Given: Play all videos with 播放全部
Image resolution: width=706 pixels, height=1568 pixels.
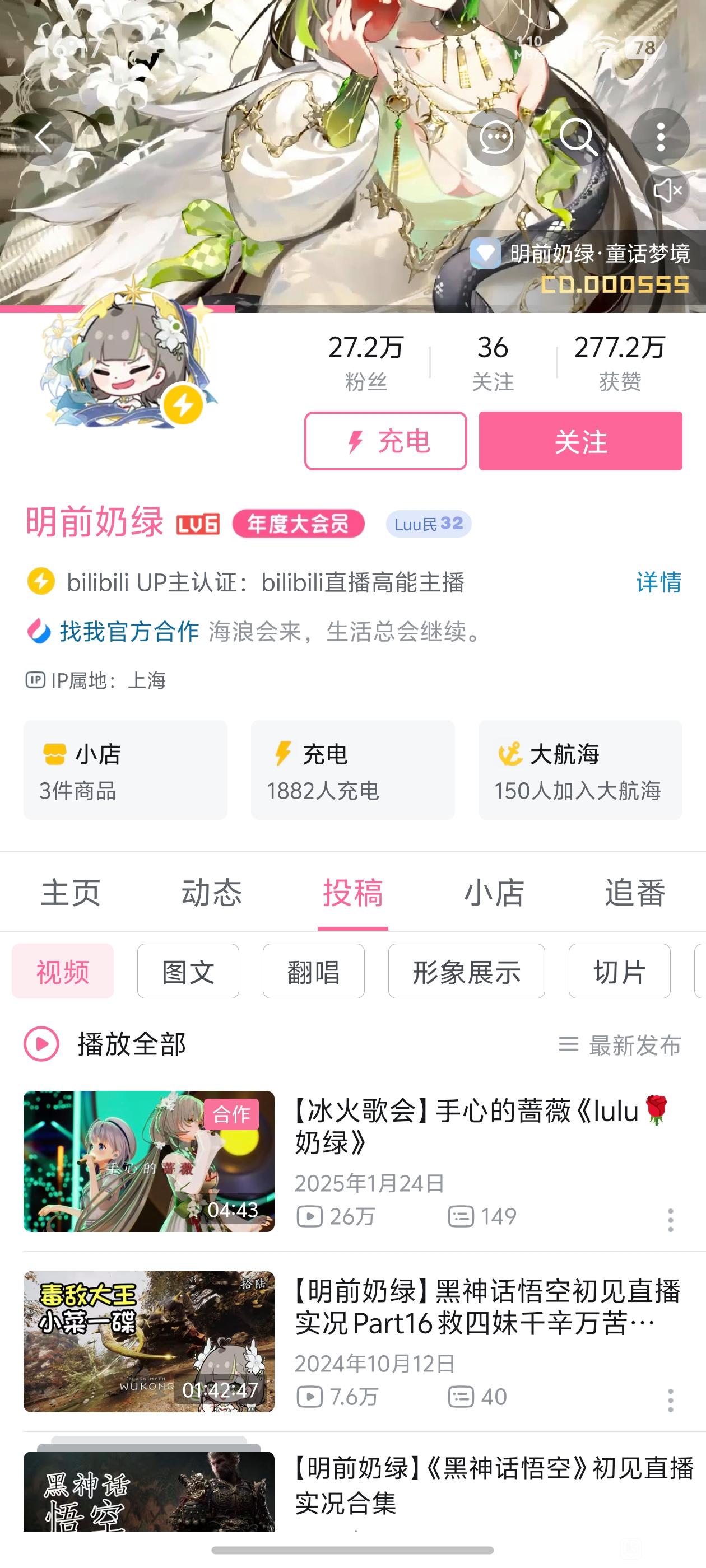Looking at the screenshot, I should (105, 1044).
